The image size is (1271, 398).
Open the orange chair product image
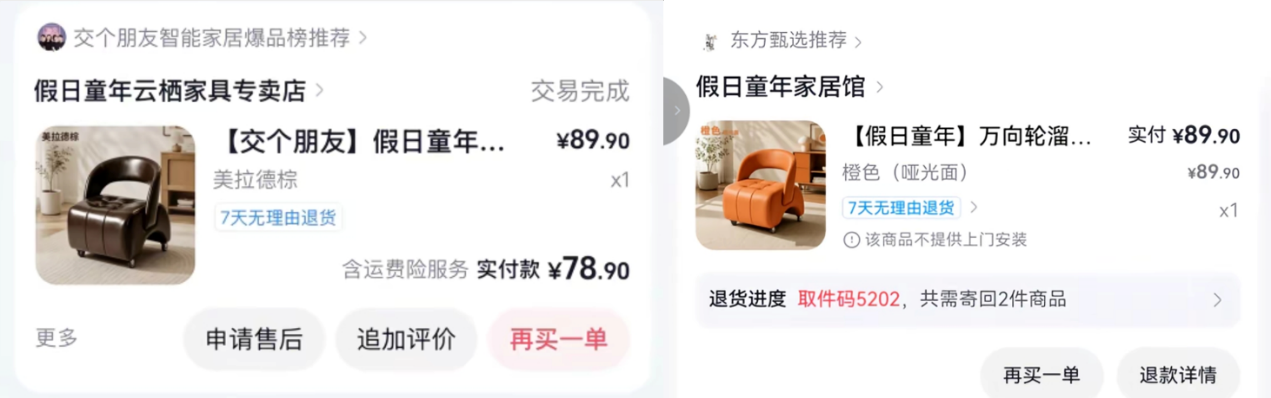click(x=761, y=185)
